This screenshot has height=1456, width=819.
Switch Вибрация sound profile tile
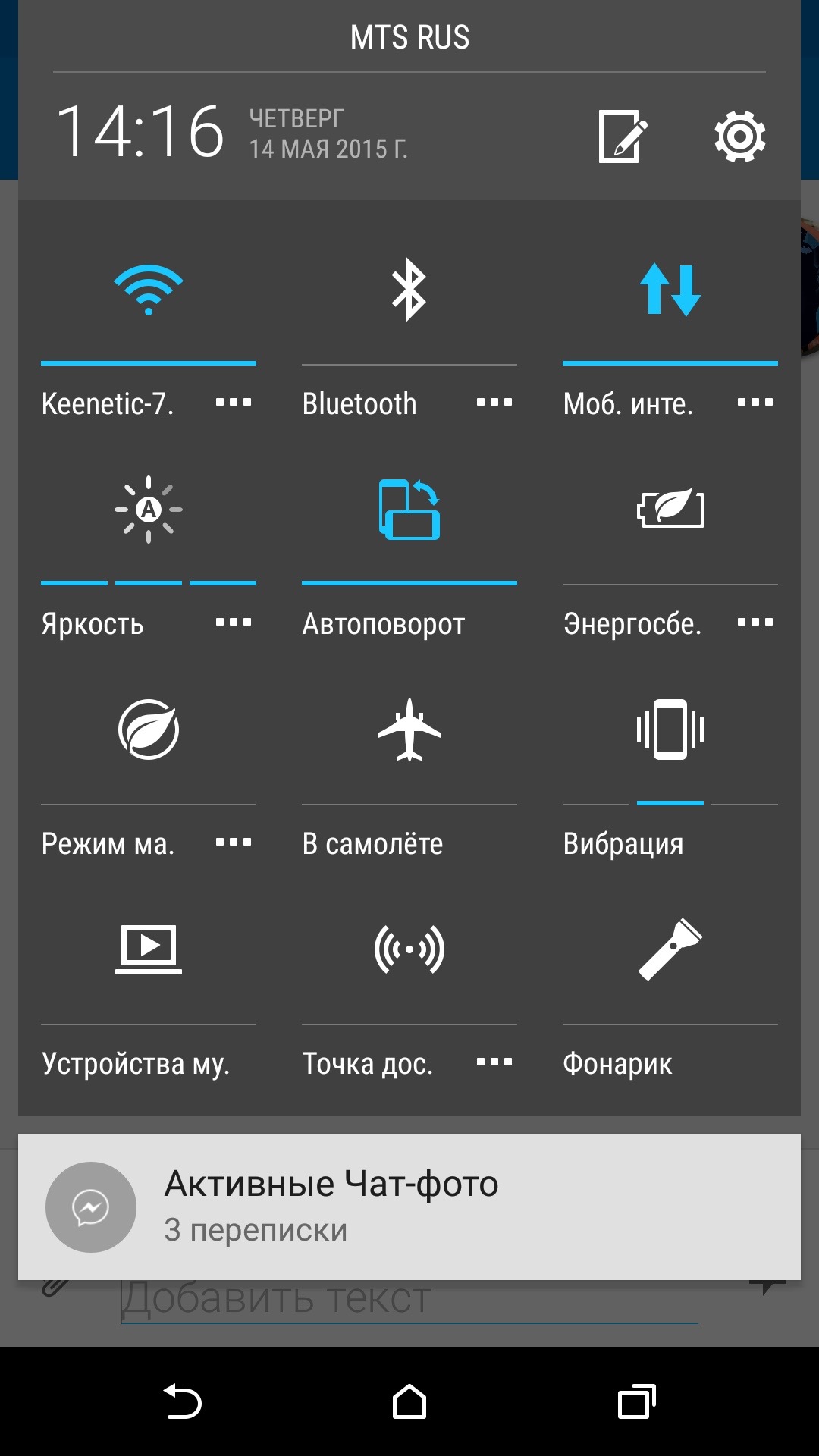coord(670,730)
